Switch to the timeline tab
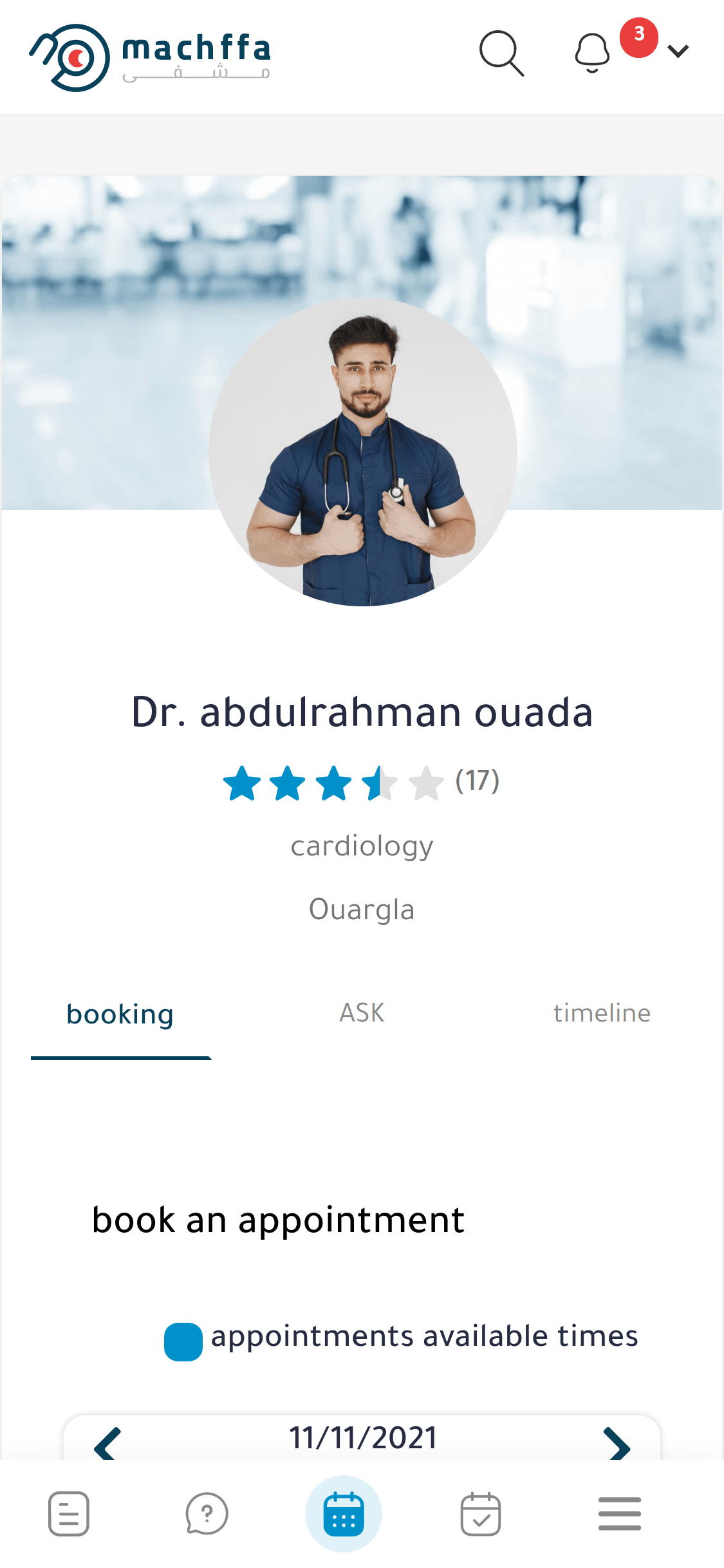724x1568 pixels. click(602, 1013)
